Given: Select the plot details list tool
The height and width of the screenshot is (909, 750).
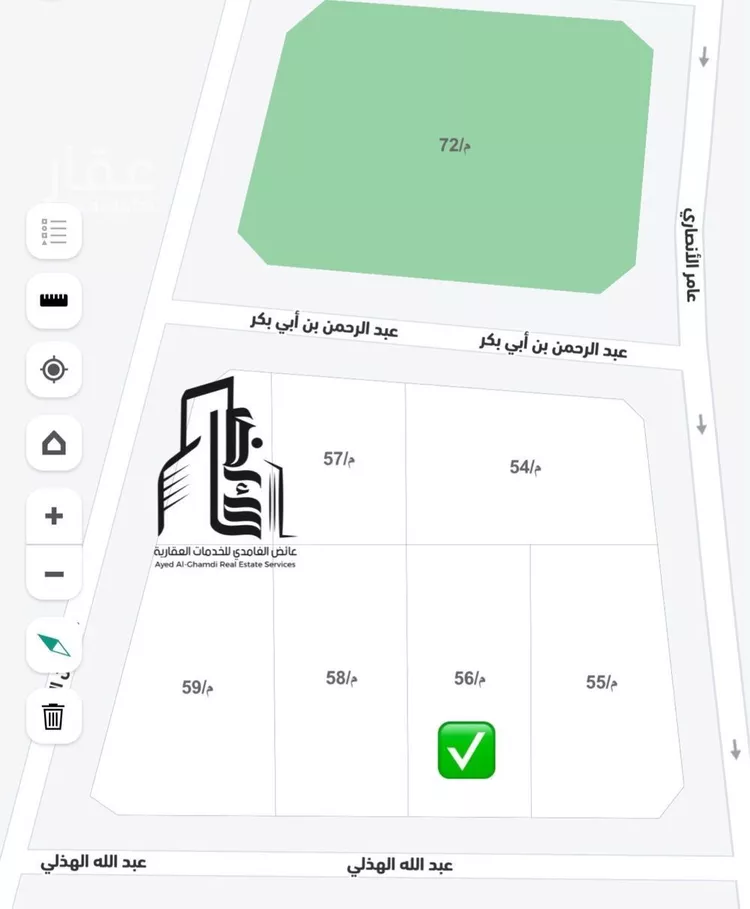Looking at the screenshot, I should [54, 231].
